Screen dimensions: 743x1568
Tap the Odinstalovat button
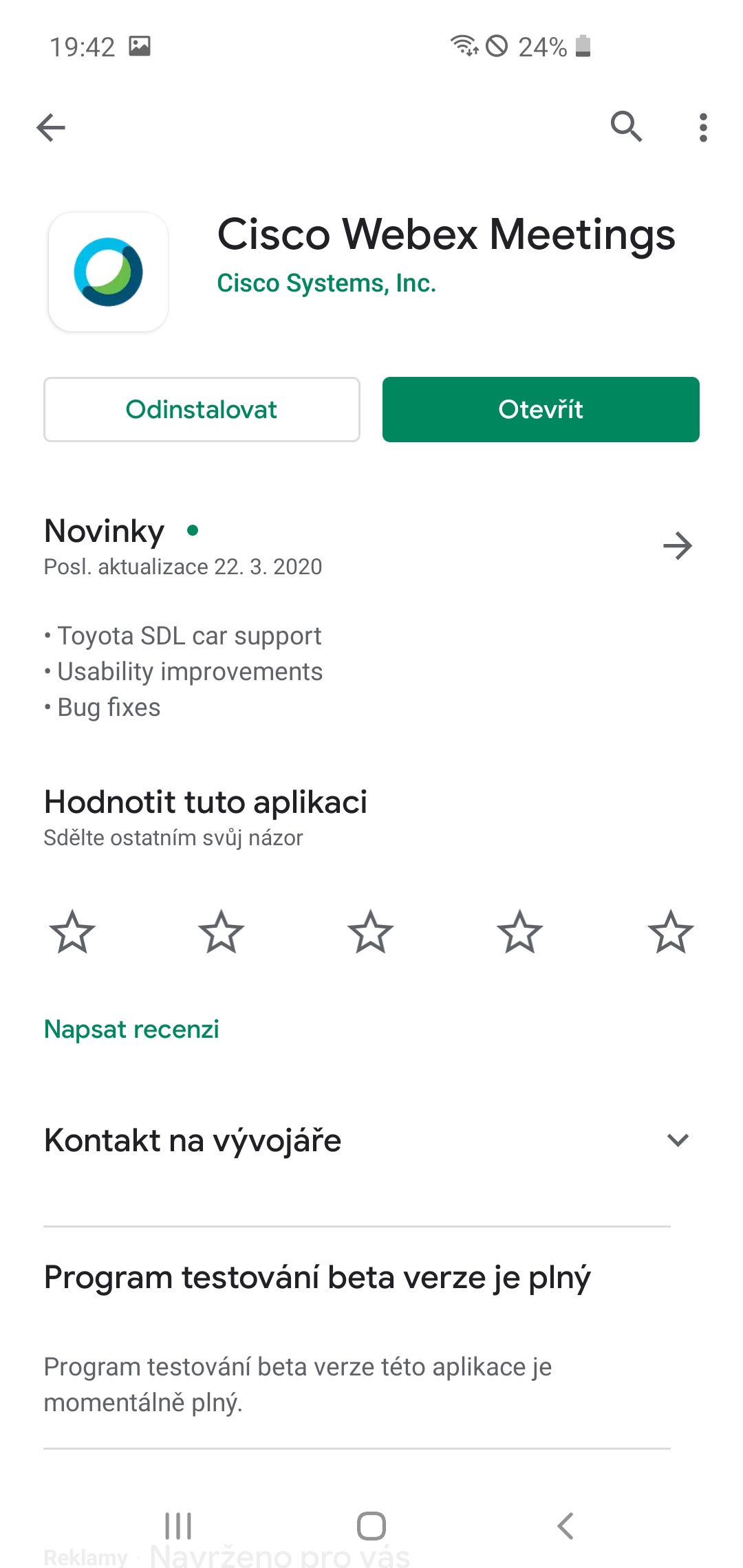[202, 409]
